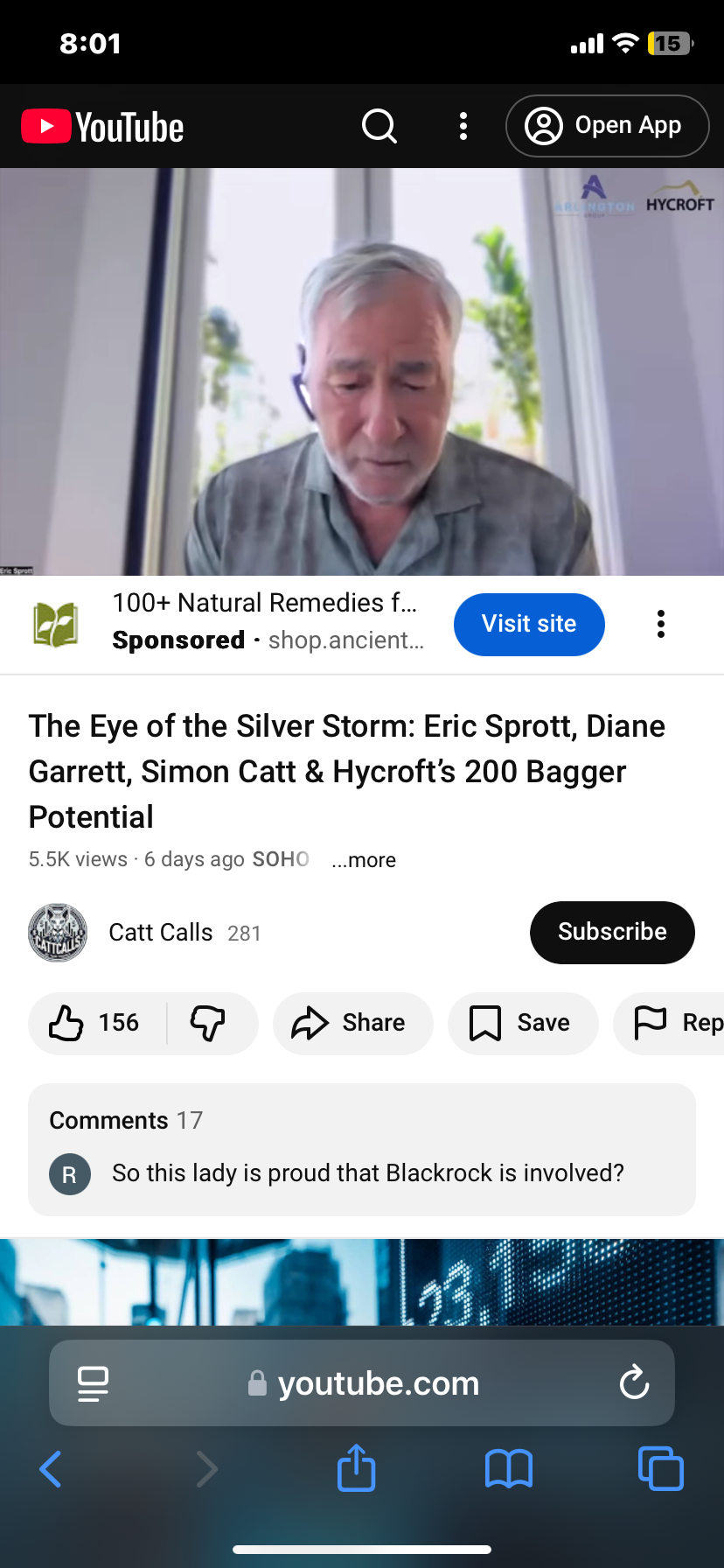The width and height of the screenshot is (724, 1568).
Task: Tap Open App button
Action: click(x=607, y=126)
